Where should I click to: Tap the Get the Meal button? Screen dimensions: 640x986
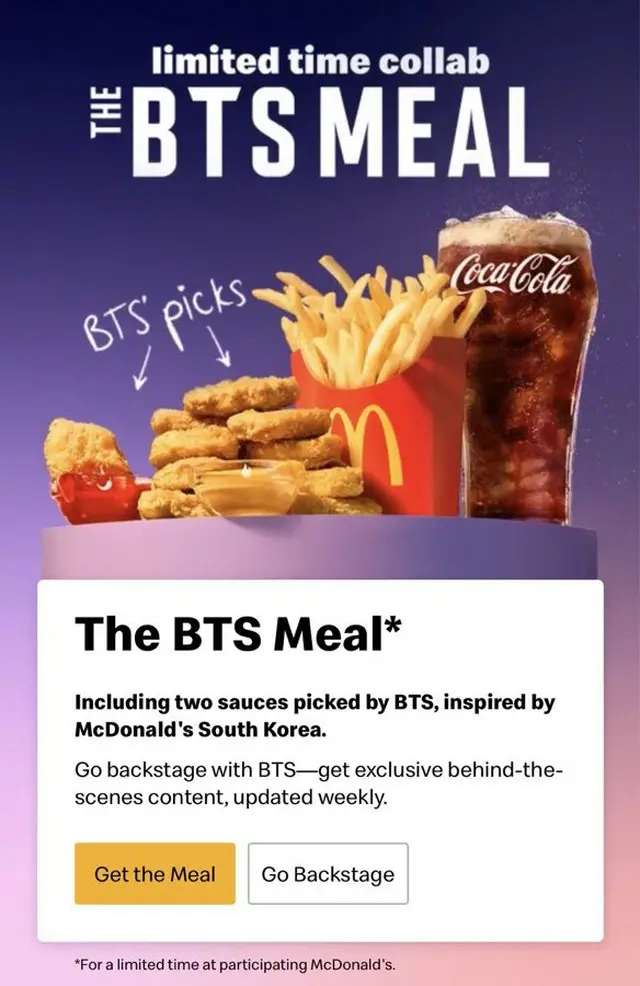[x=155, y=874]
